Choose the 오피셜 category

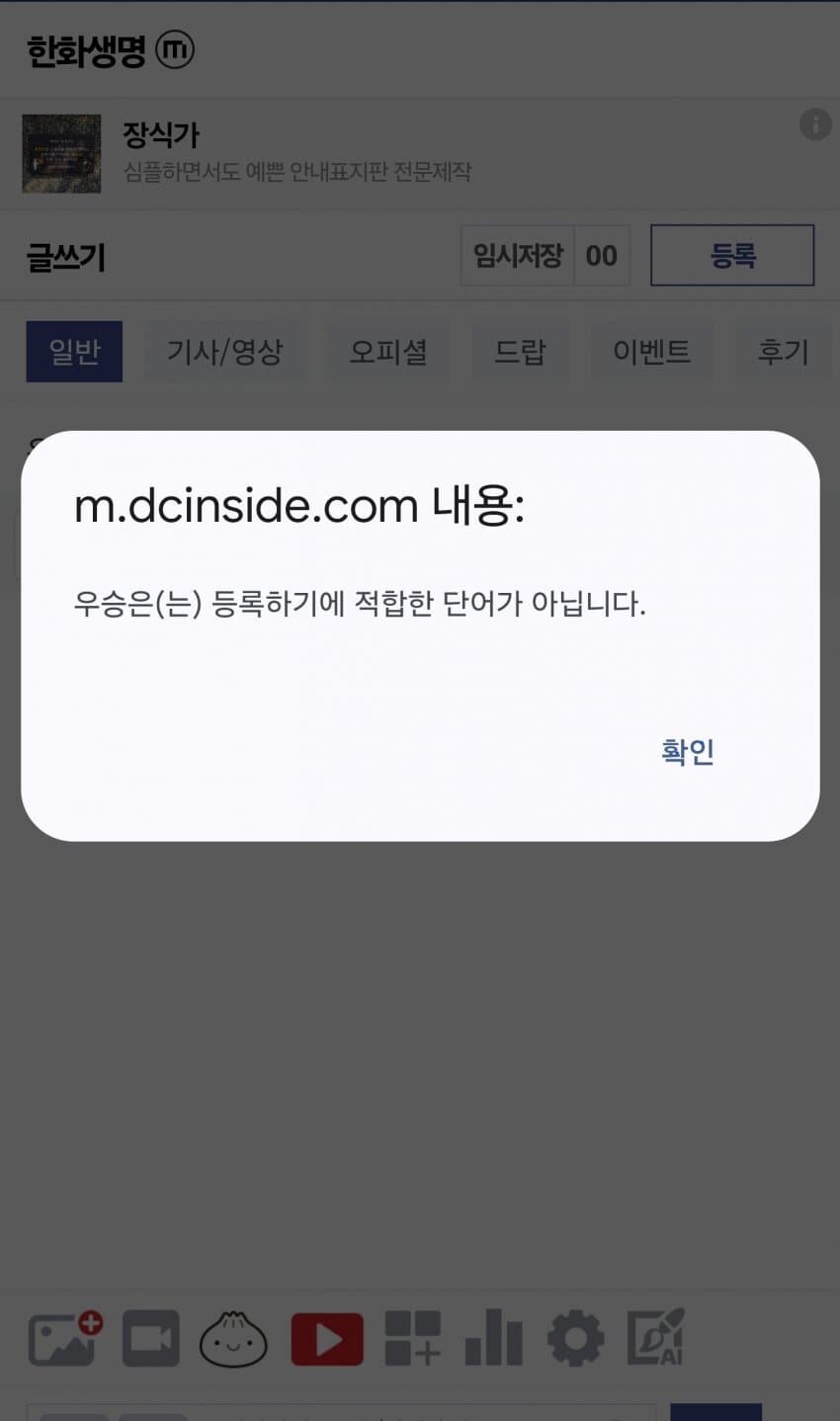[x=388, y=352]
